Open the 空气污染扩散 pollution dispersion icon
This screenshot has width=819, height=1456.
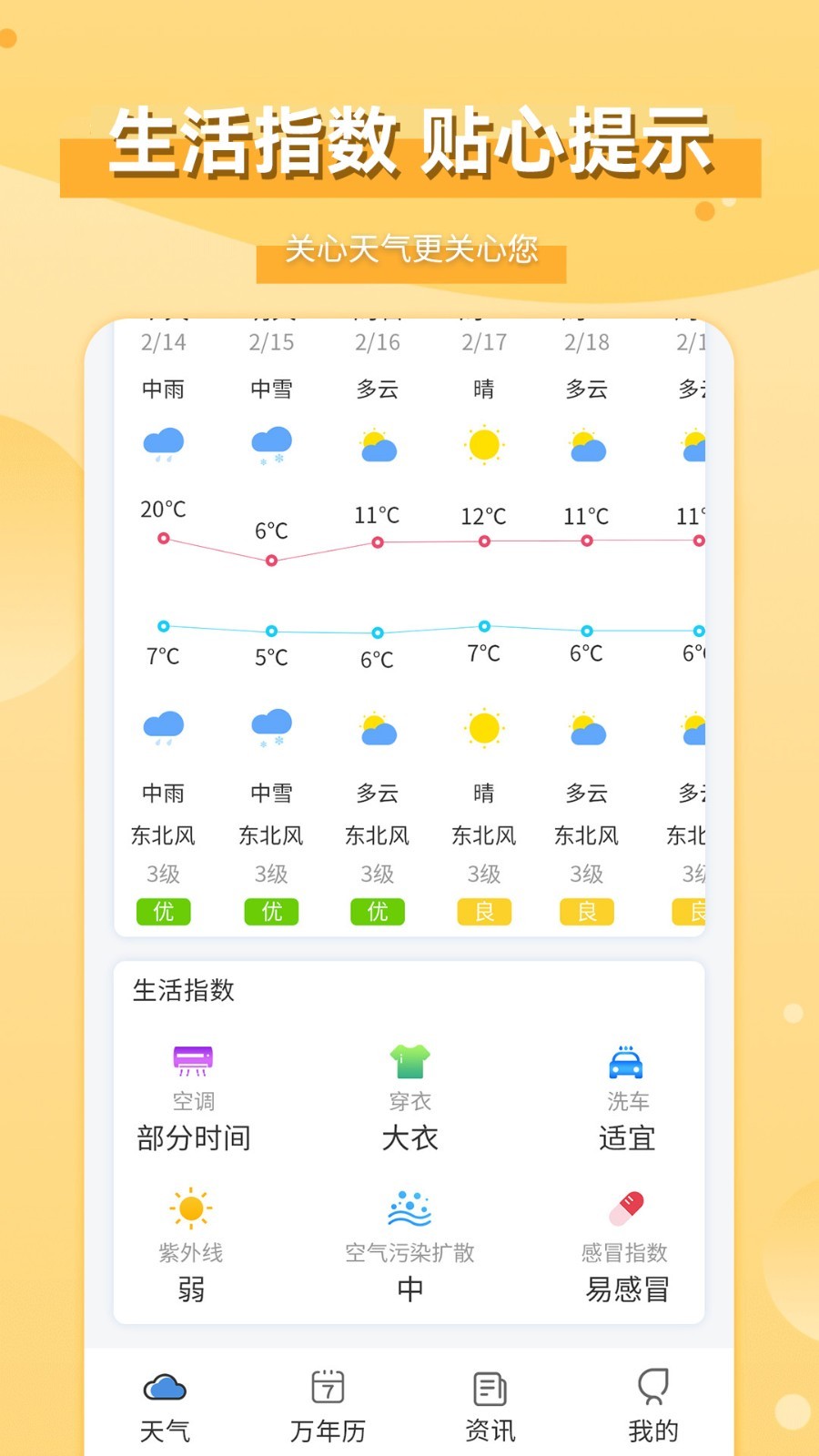pyautogui.click(x=409, y=1208)
